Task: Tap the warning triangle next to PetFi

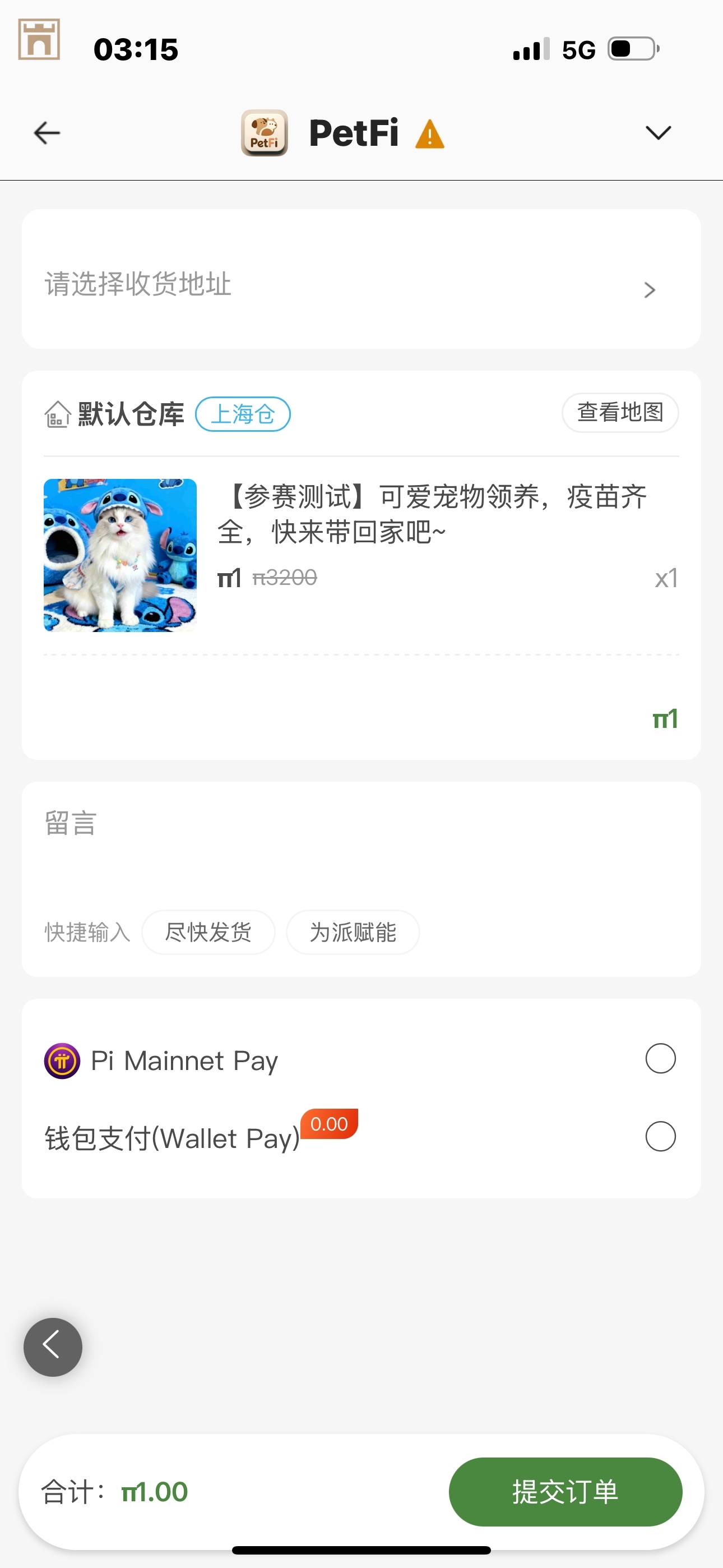Action: click(430, 135)
